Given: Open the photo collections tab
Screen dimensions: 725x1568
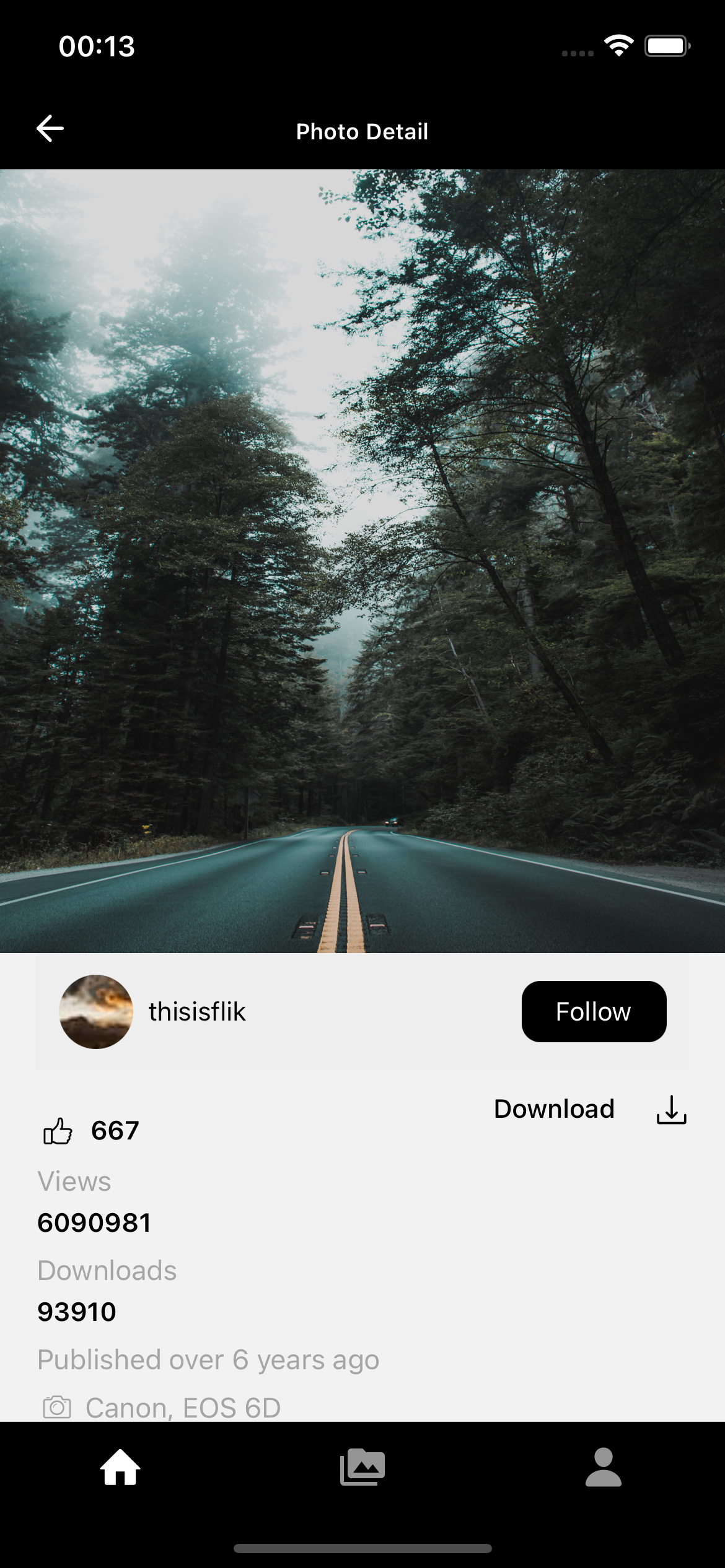Looking at the screenshot, I should click(362, 1466).
